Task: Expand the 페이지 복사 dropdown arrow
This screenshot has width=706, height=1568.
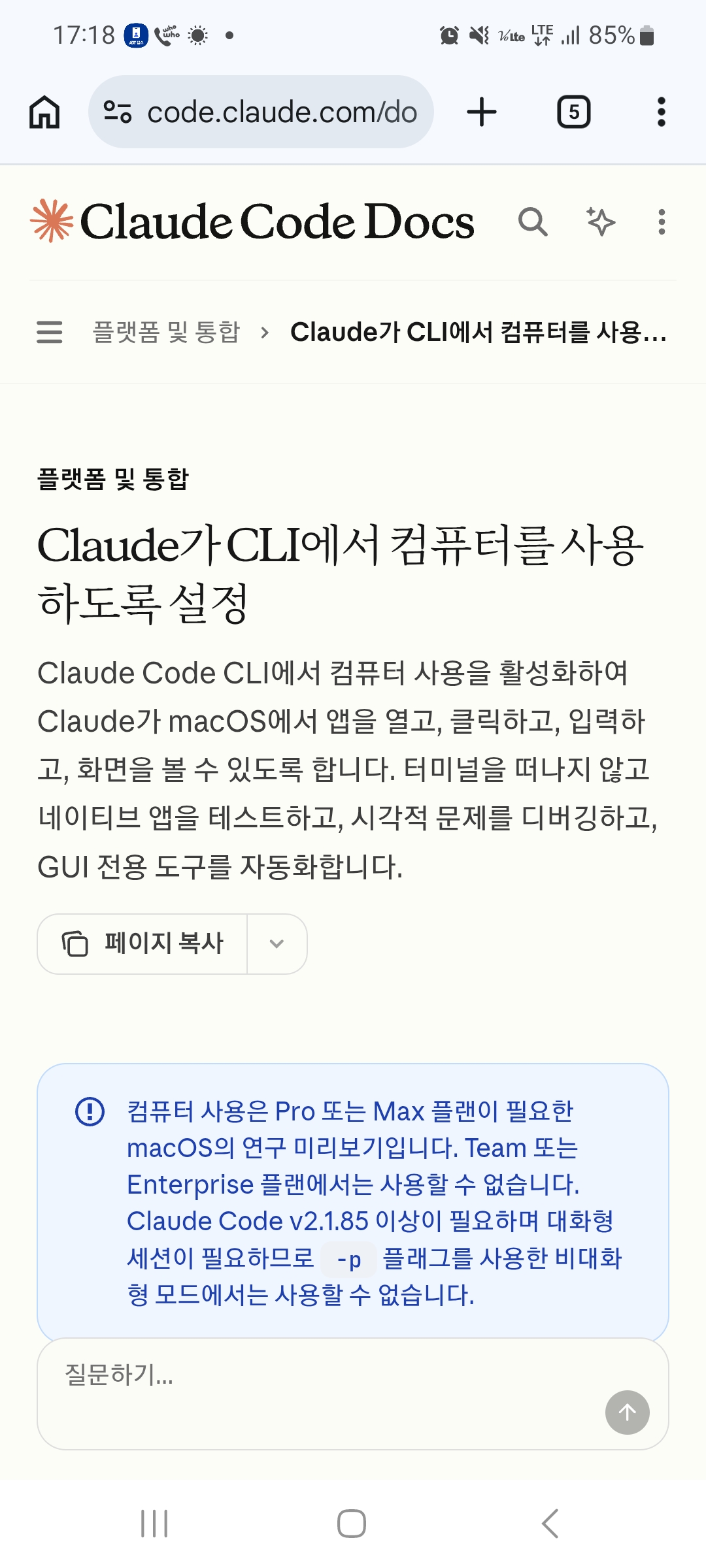Action: 277,943
